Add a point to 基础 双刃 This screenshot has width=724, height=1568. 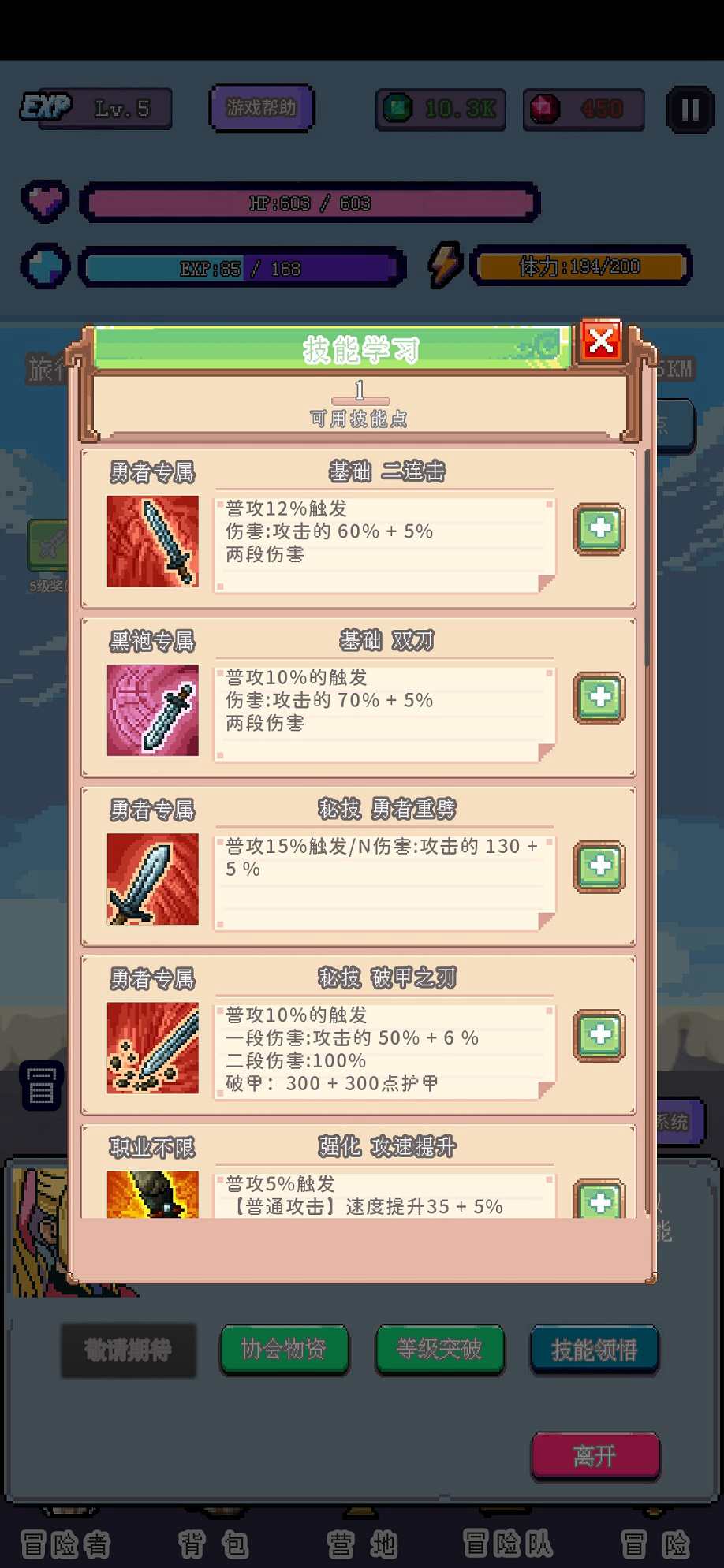tap(599, 698)
